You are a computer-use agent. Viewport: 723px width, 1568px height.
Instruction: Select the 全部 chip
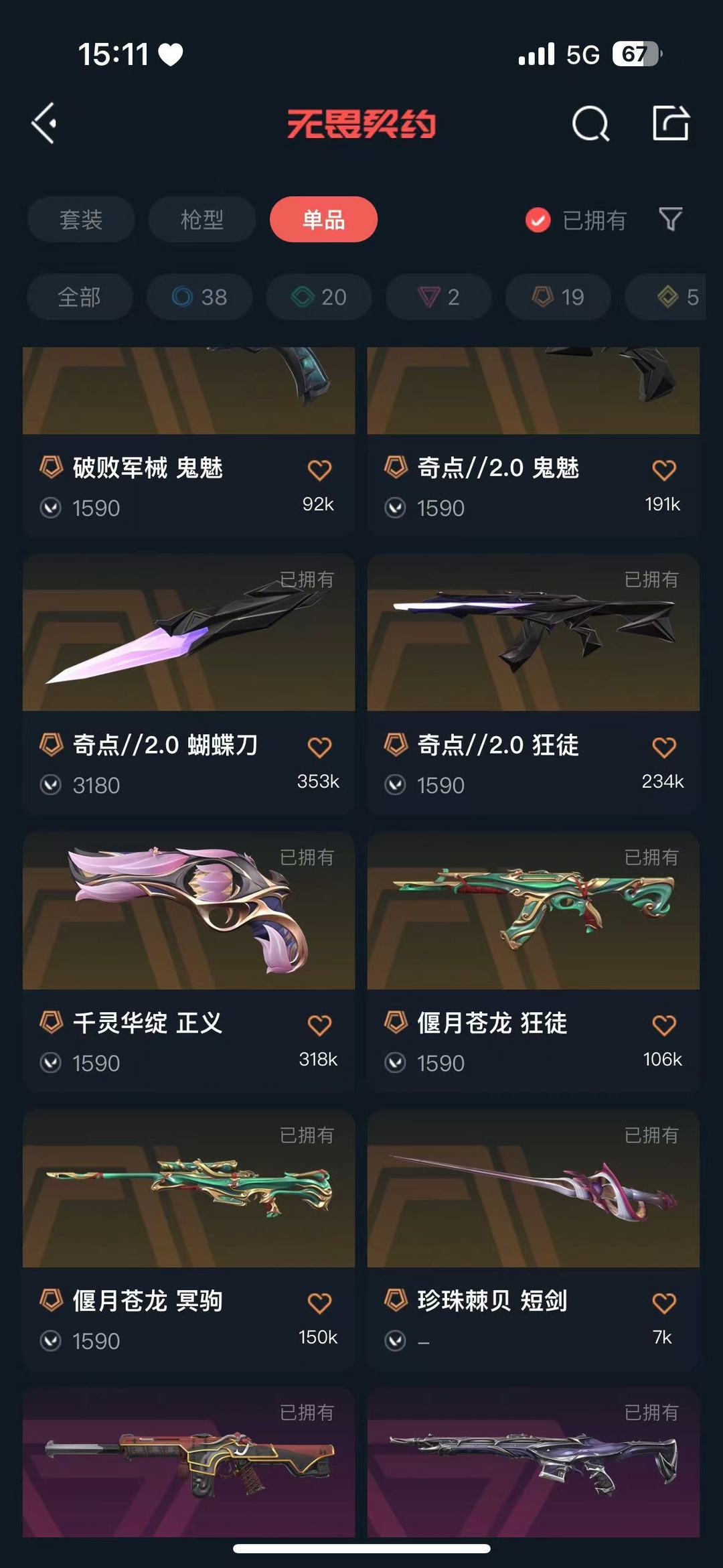[80, 297]
